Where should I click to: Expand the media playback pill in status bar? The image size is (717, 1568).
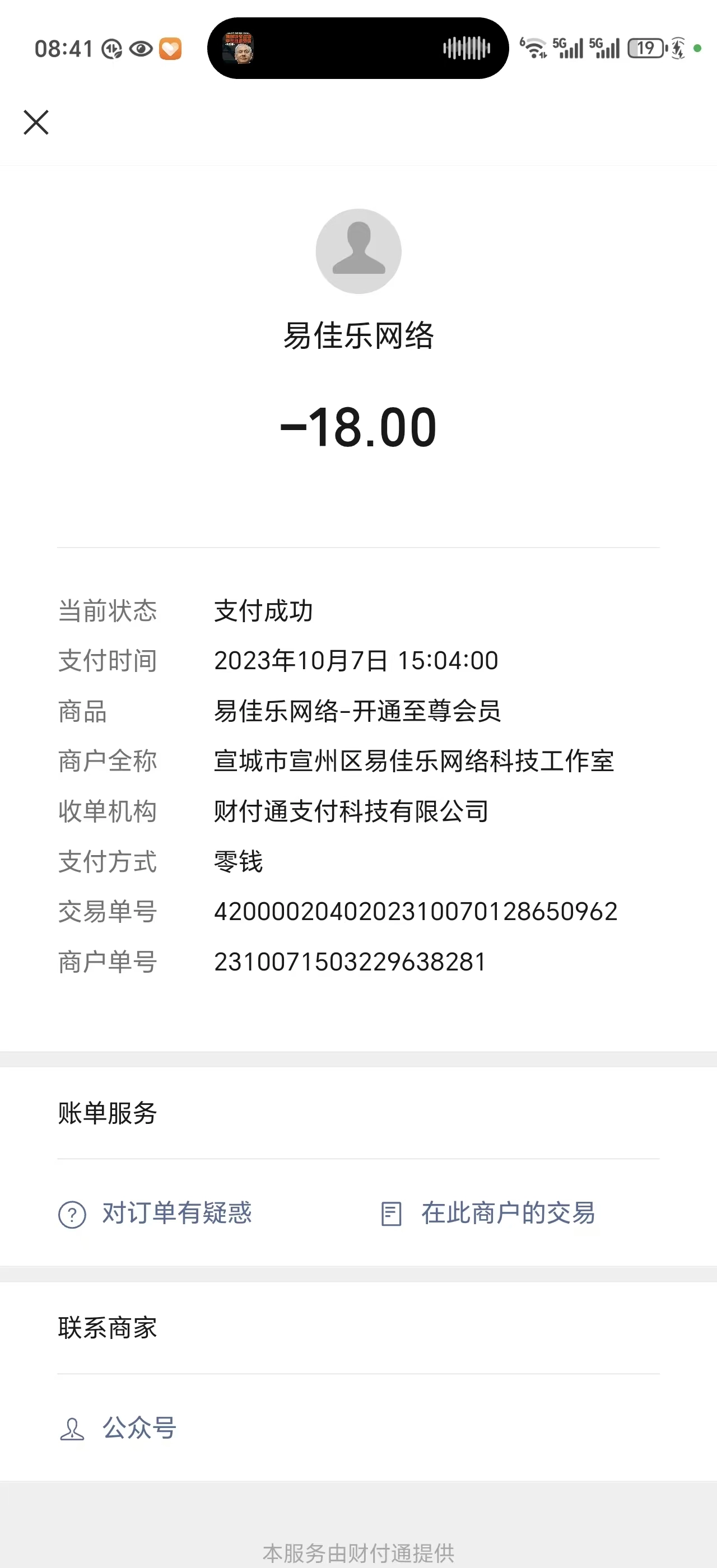tap(358, 48)
